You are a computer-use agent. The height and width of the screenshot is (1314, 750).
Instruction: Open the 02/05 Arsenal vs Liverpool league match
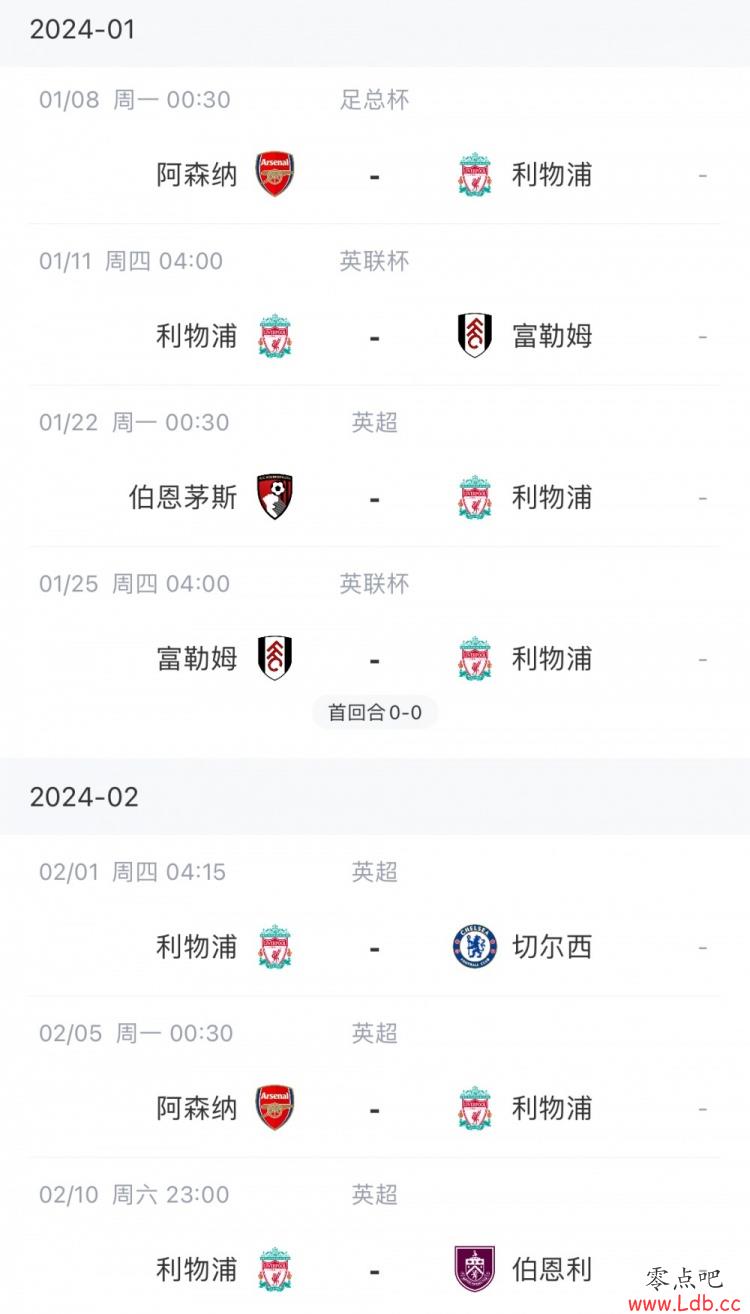click(375, 1077)
